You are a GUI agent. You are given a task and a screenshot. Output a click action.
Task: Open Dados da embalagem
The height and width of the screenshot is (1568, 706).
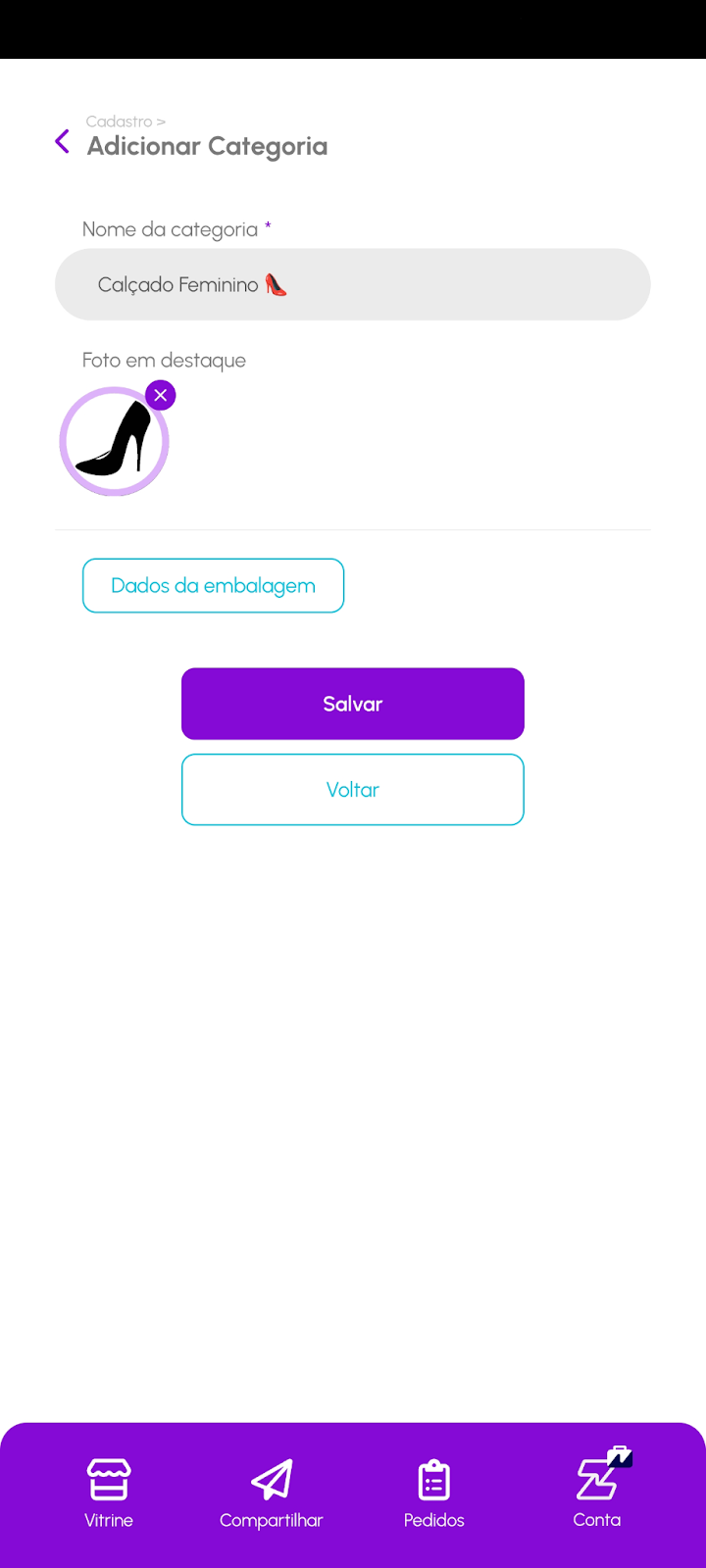pyautogui.click(x=213, y=586)
